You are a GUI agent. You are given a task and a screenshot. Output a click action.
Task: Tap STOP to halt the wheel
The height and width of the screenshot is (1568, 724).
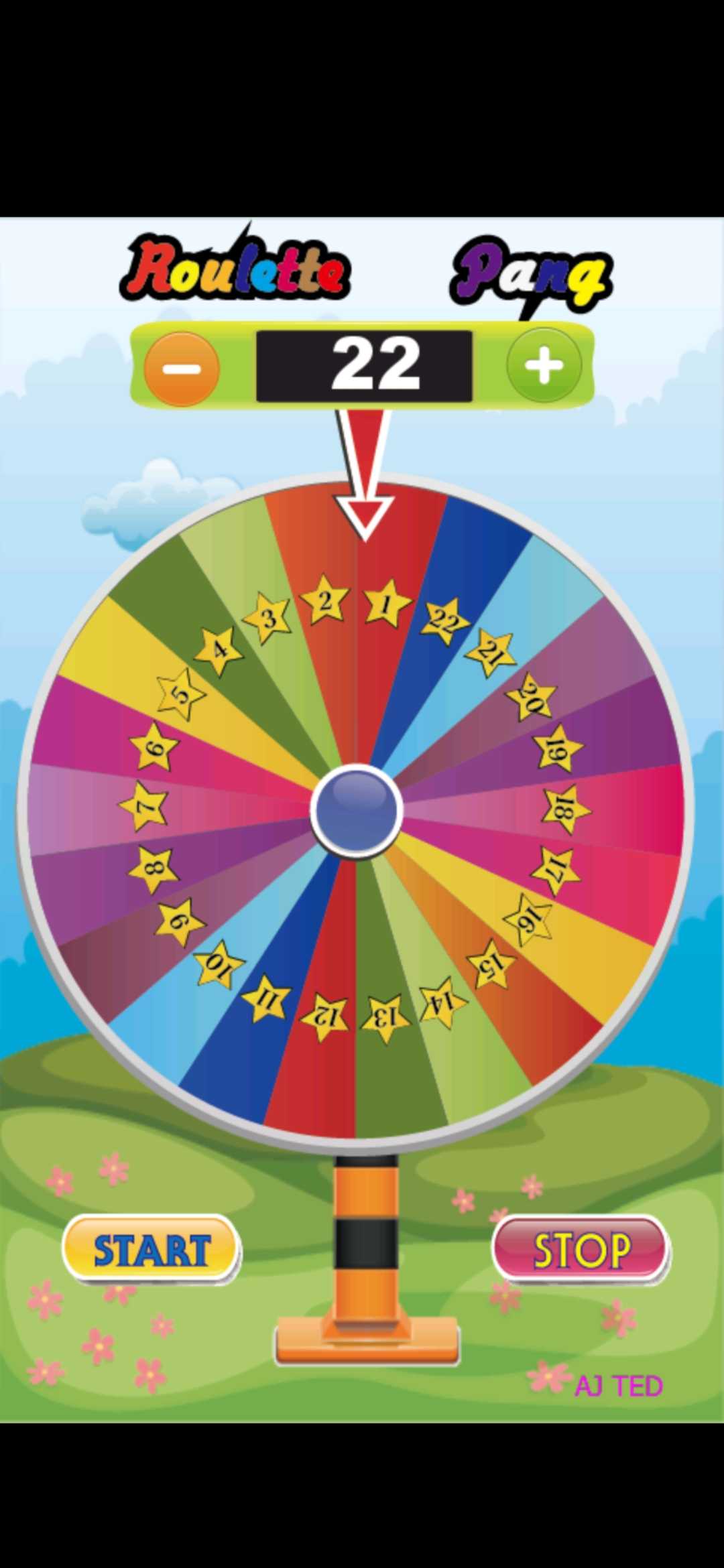point(581,1250)
